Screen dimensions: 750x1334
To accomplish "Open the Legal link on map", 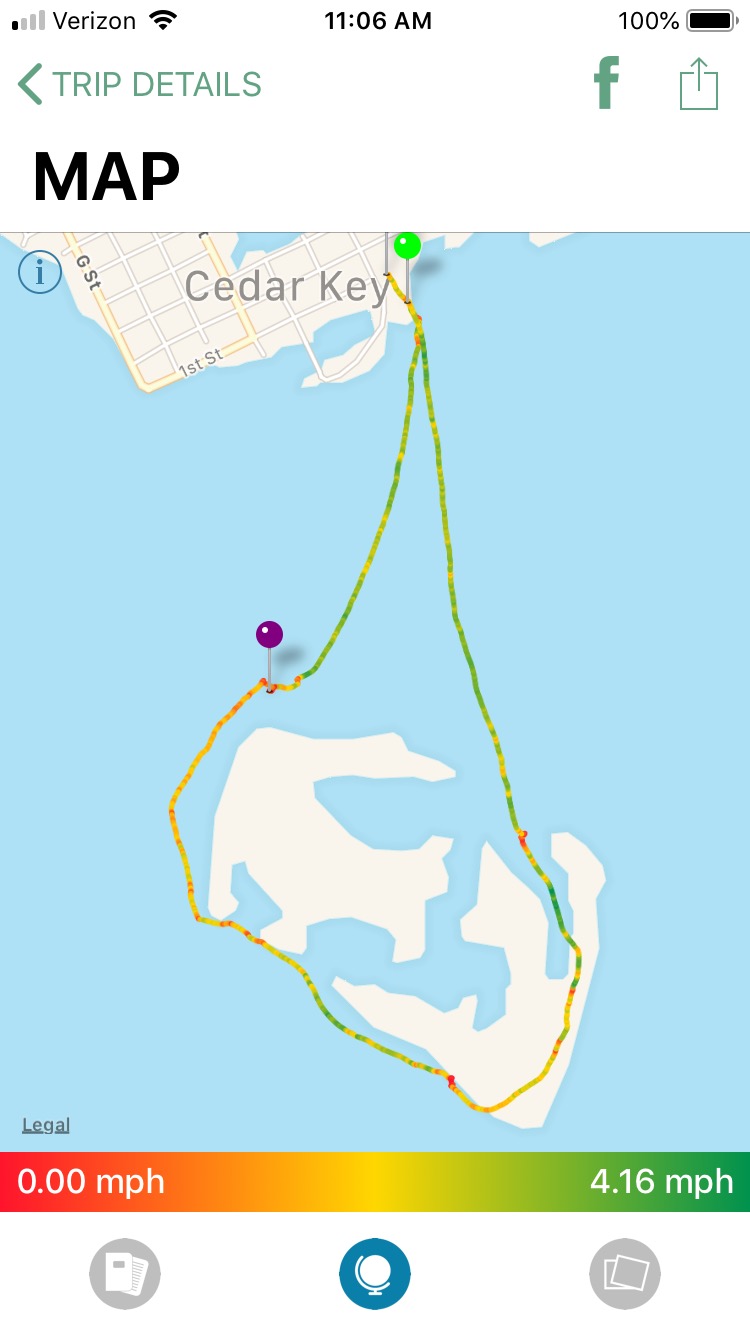I will click(x=46, y=1125).
